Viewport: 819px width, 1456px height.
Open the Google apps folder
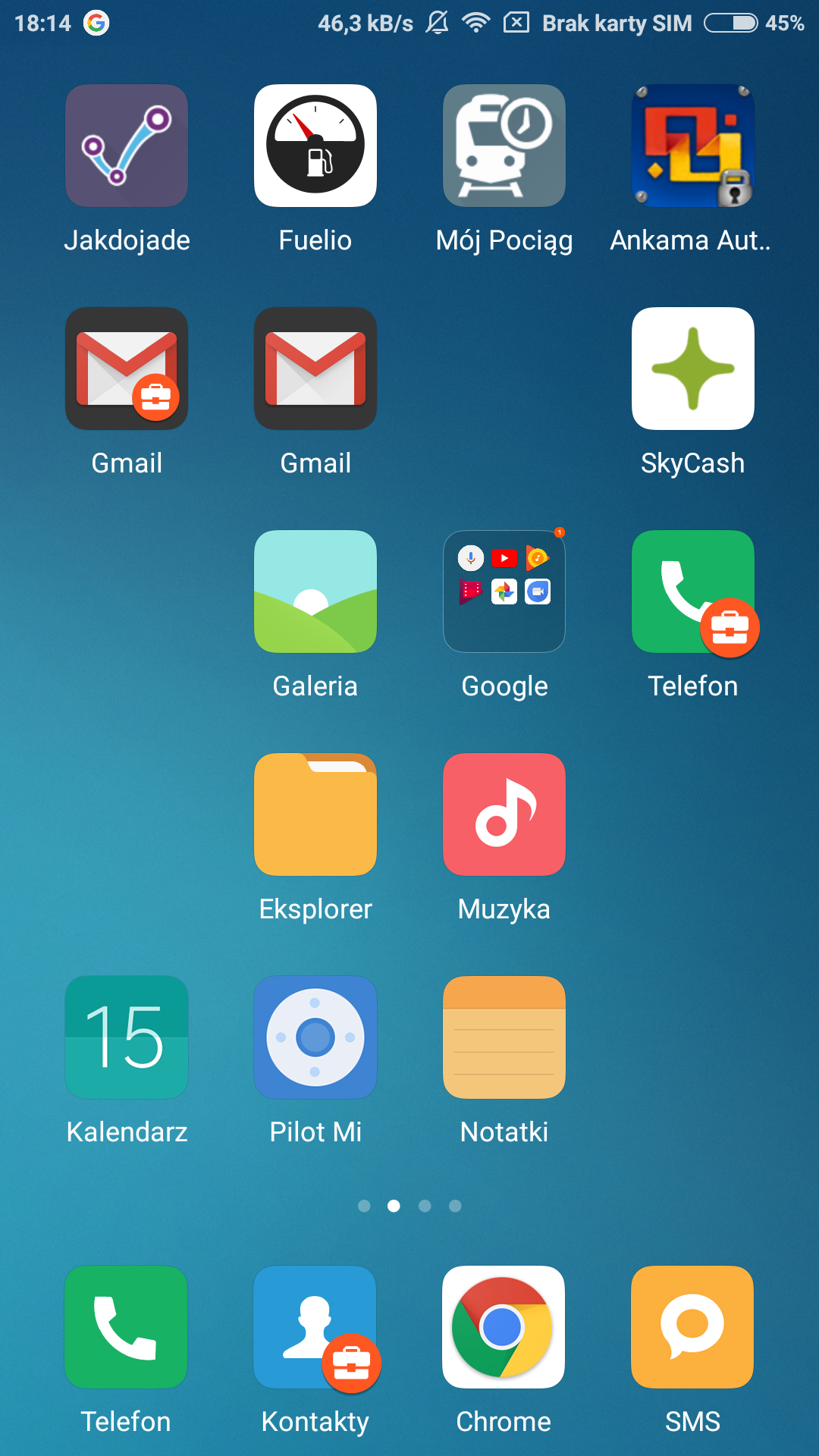(504, 591)
